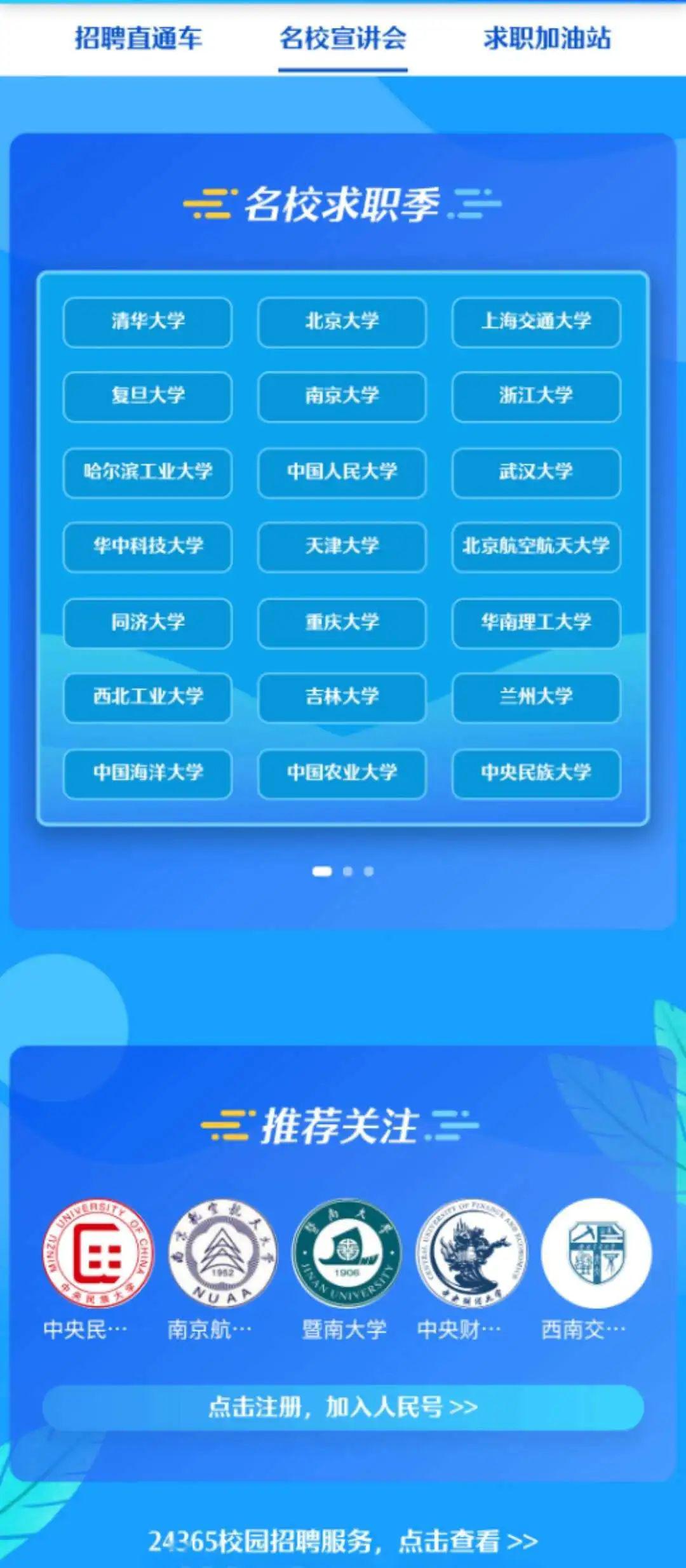Open 24365校园招聘服务 link
The height and width of the screenshot is (1568, 686).
point(343,1541)
